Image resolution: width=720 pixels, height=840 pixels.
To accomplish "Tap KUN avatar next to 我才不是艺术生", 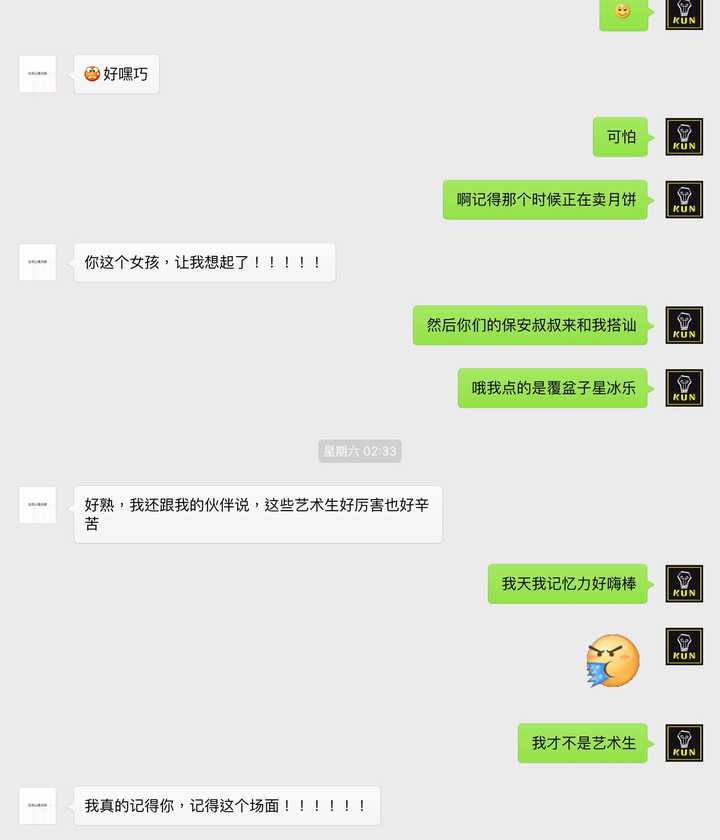I will pos(684,743).
